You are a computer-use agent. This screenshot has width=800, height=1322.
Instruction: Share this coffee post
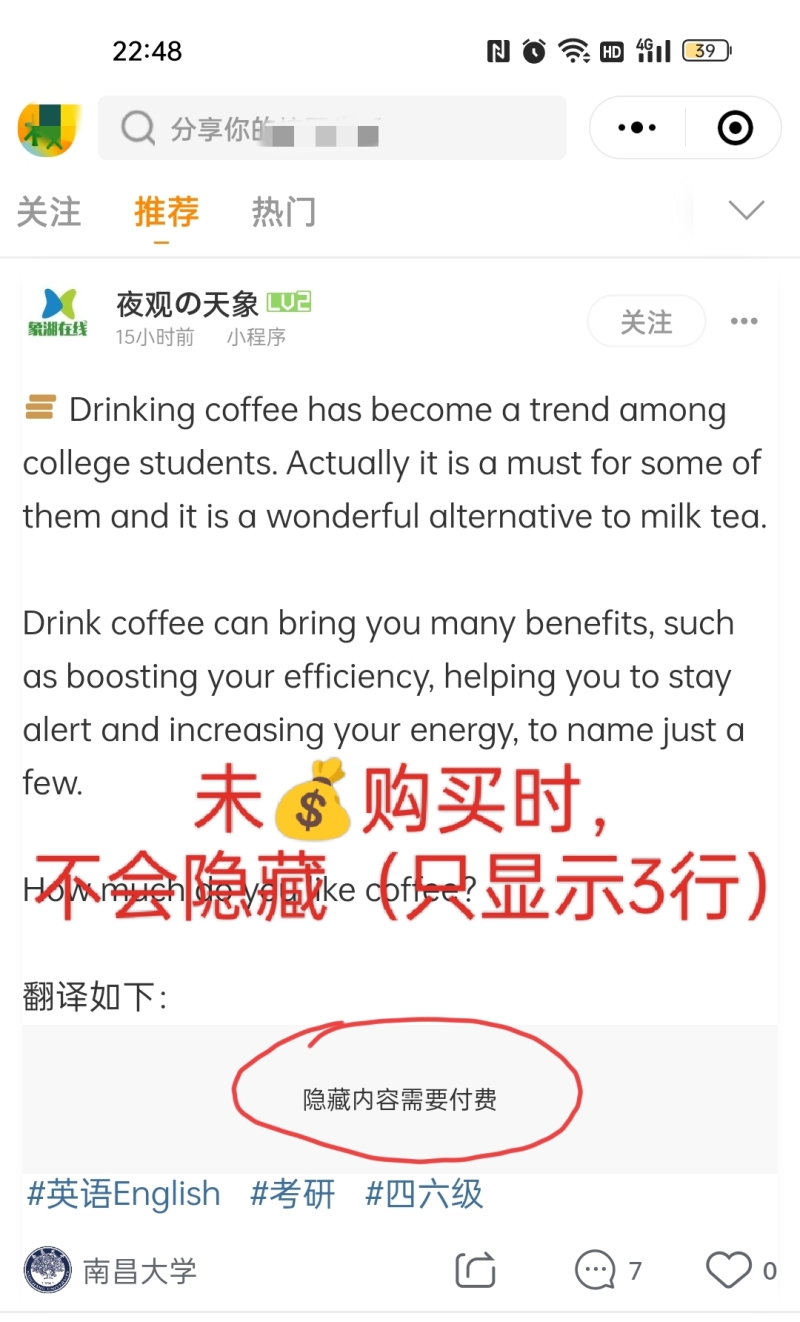tap(476, 1270)
